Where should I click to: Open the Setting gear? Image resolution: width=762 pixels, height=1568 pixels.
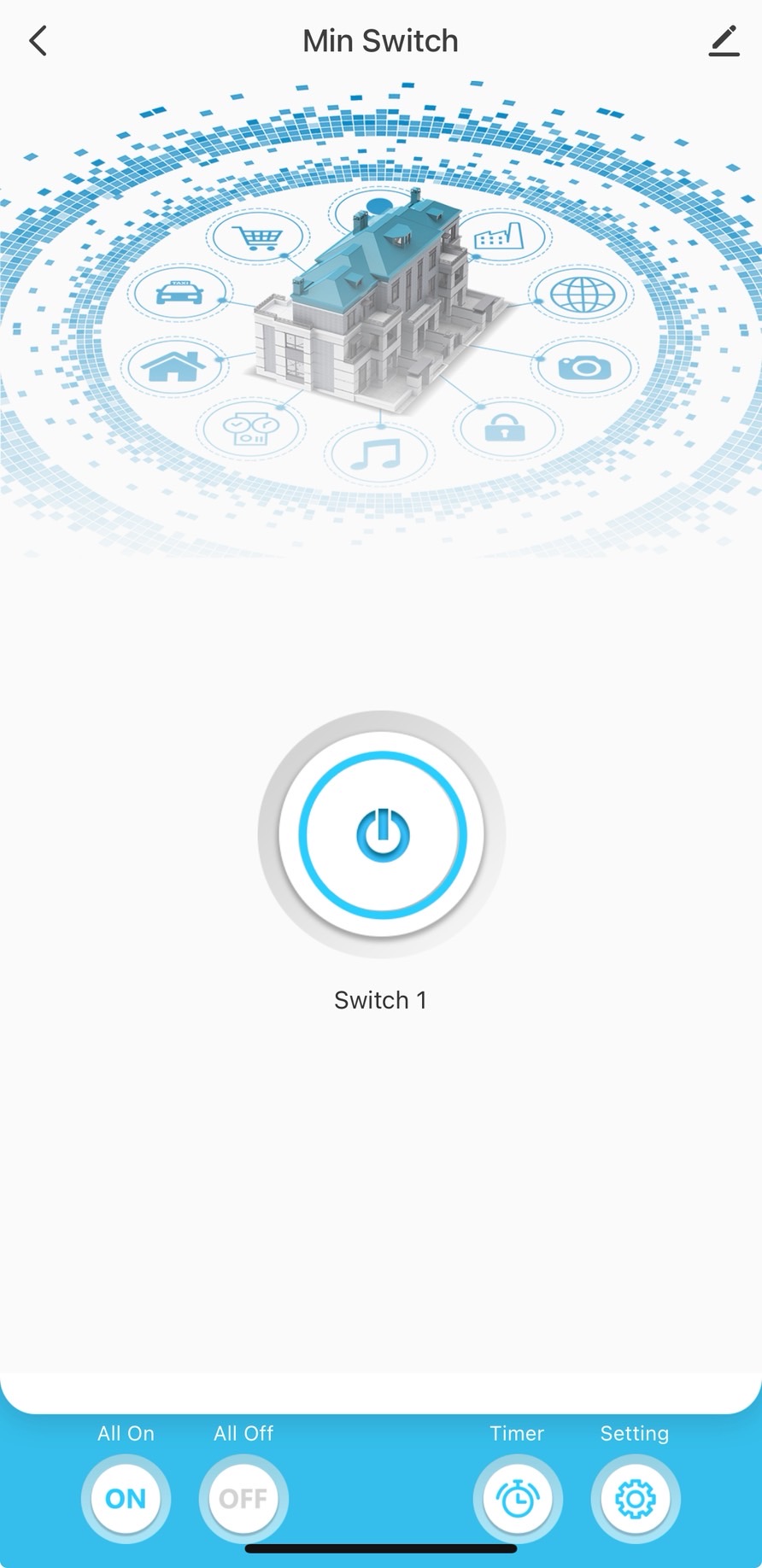coord(635,1498)
